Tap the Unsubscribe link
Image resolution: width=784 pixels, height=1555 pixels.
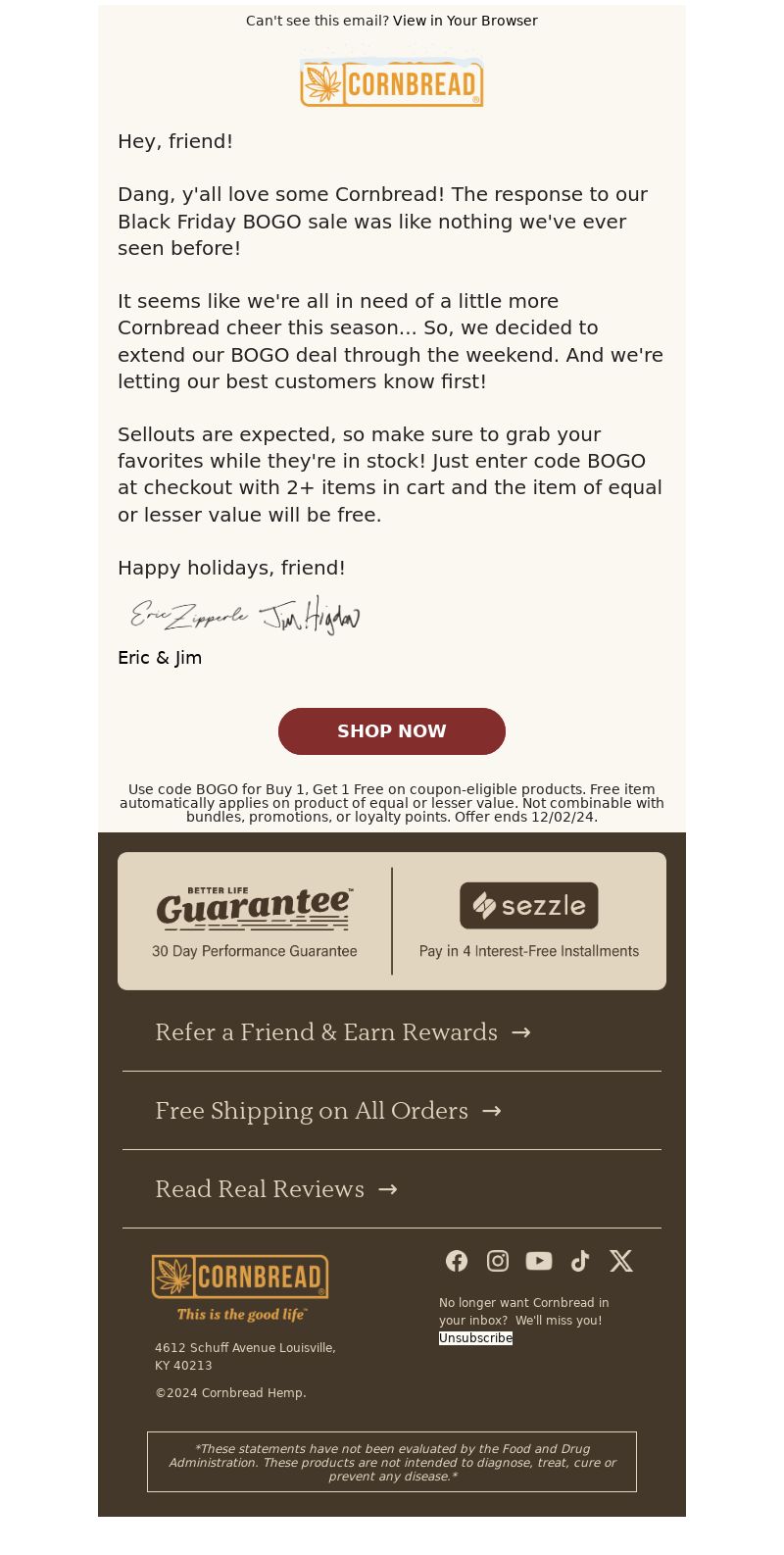475,1338
